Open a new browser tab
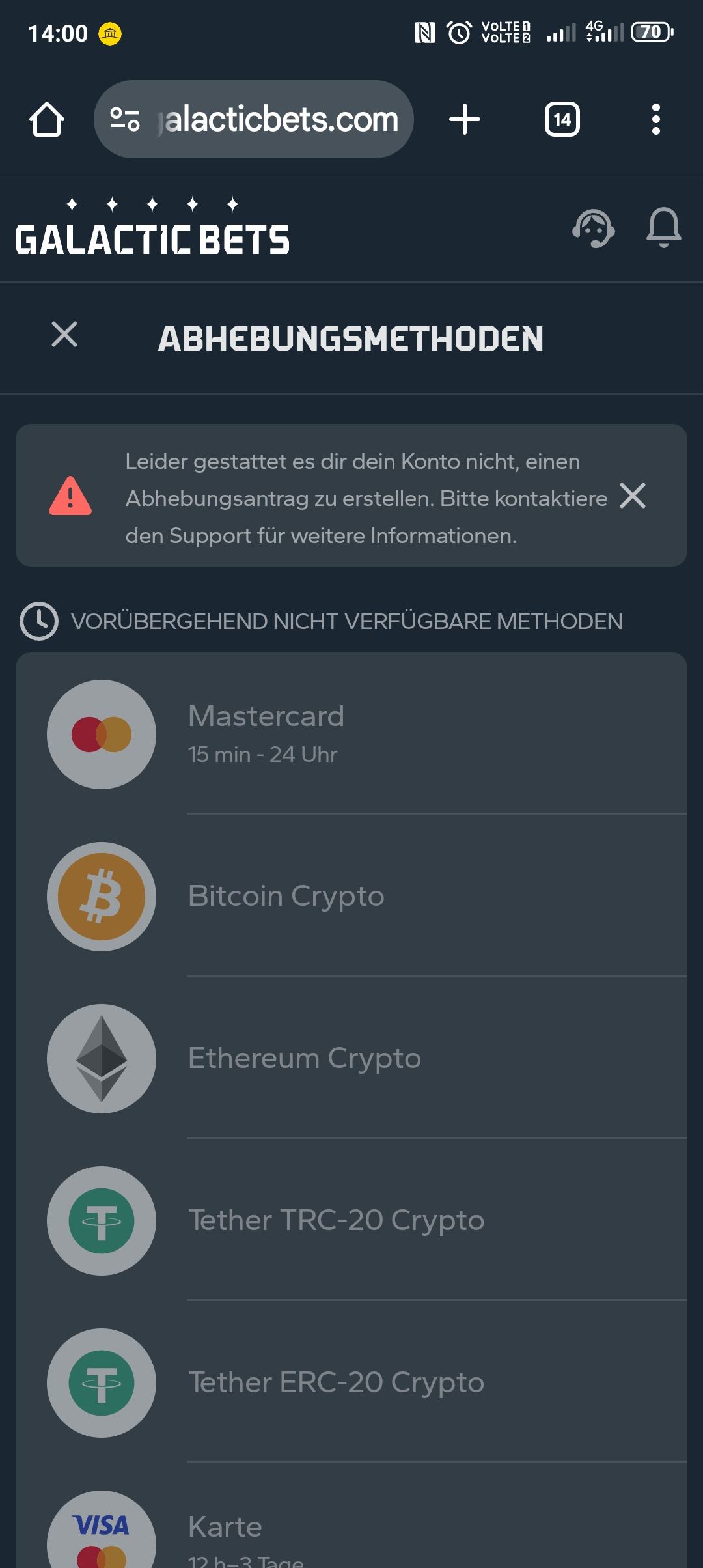The image size is (703, 1568). pos(465,120)
